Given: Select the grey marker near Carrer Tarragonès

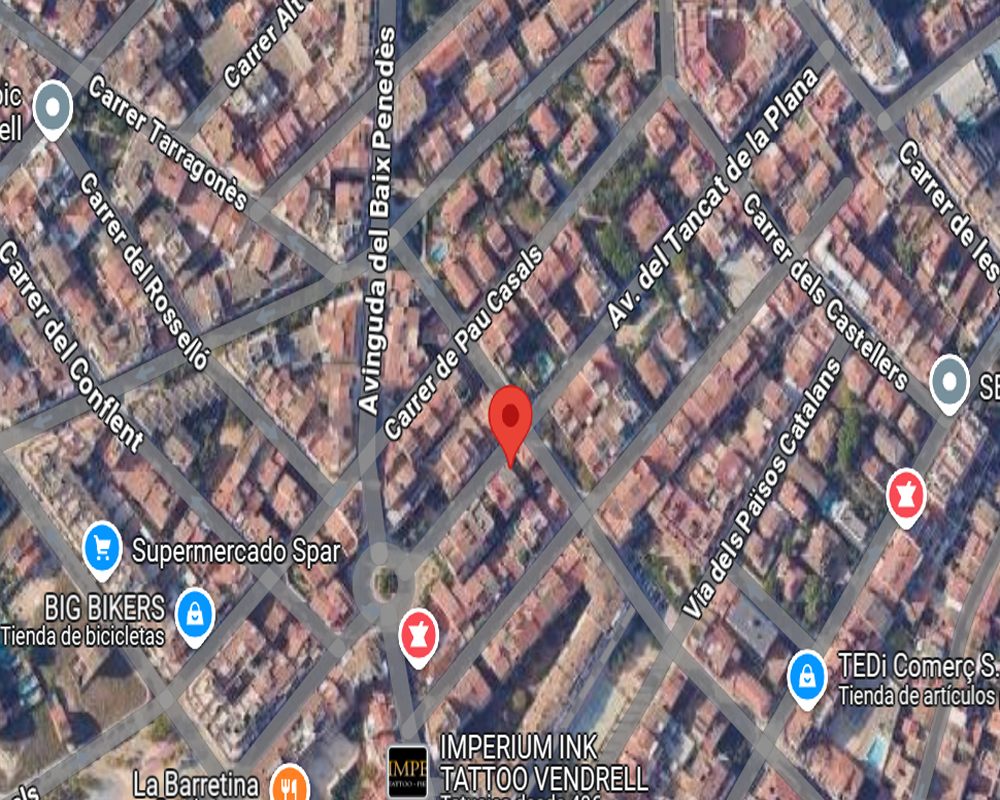Looking at the screenshot, I should 53,106.
